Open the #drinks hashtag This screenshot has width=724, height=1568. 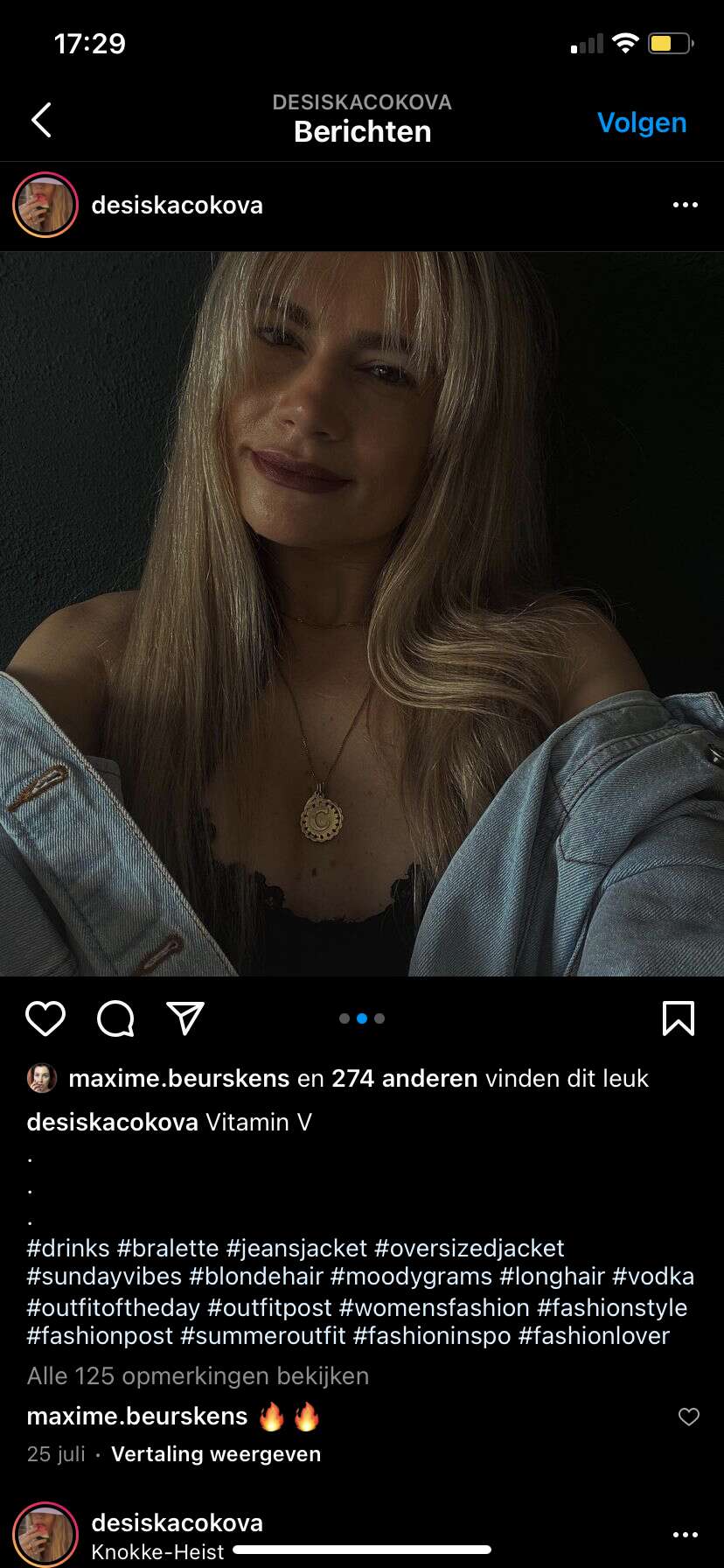68,1248
